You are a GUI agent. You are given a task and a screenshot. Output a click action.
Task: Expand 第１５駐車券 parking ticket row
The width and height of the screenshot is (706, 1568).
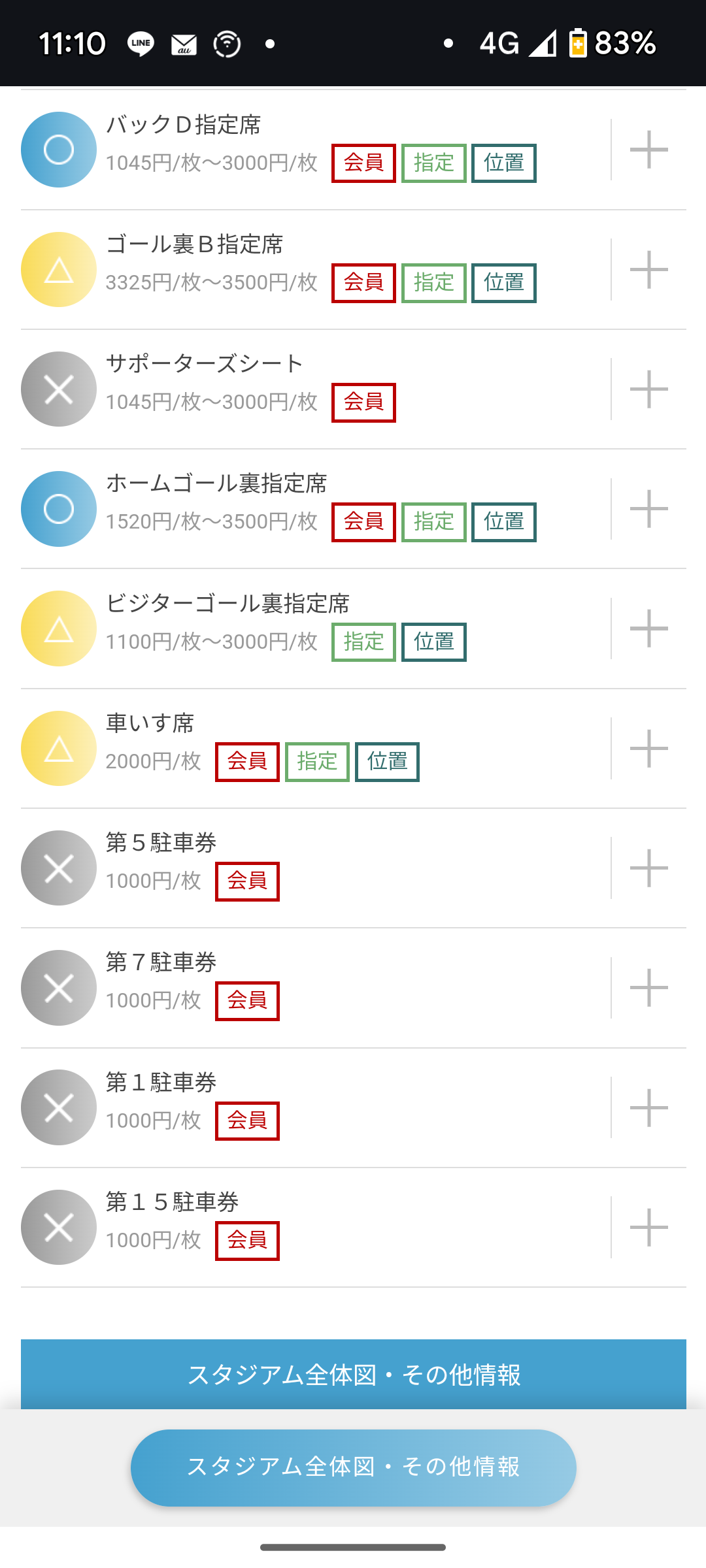click(648, 1227)
